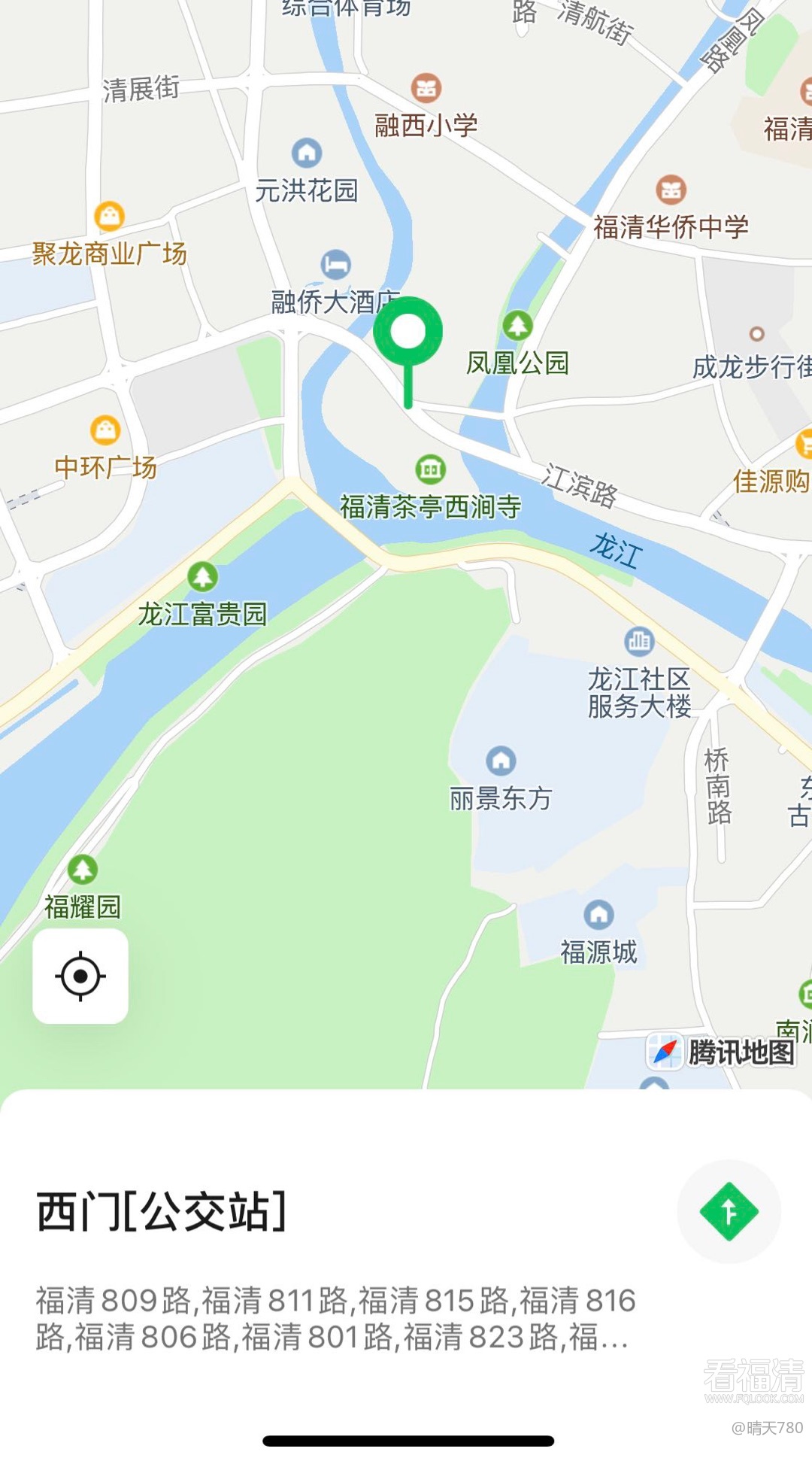Start navigation to 西门 bus station
Screen dimensions: 812x1464
pyautogui.click(x=729, y=1211)
